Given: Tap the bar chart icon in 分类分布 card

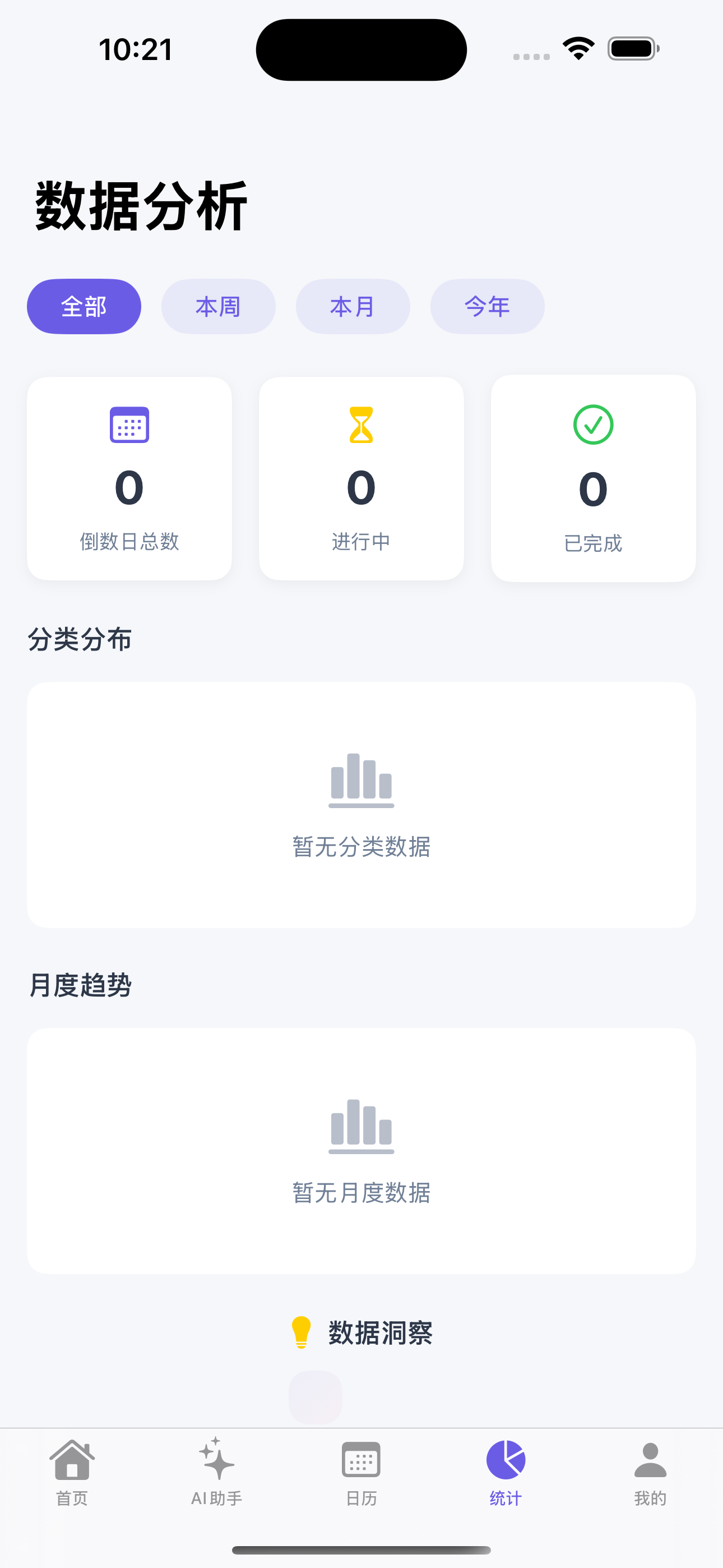Looking at the screenshot, I should (x=361, y=782).
